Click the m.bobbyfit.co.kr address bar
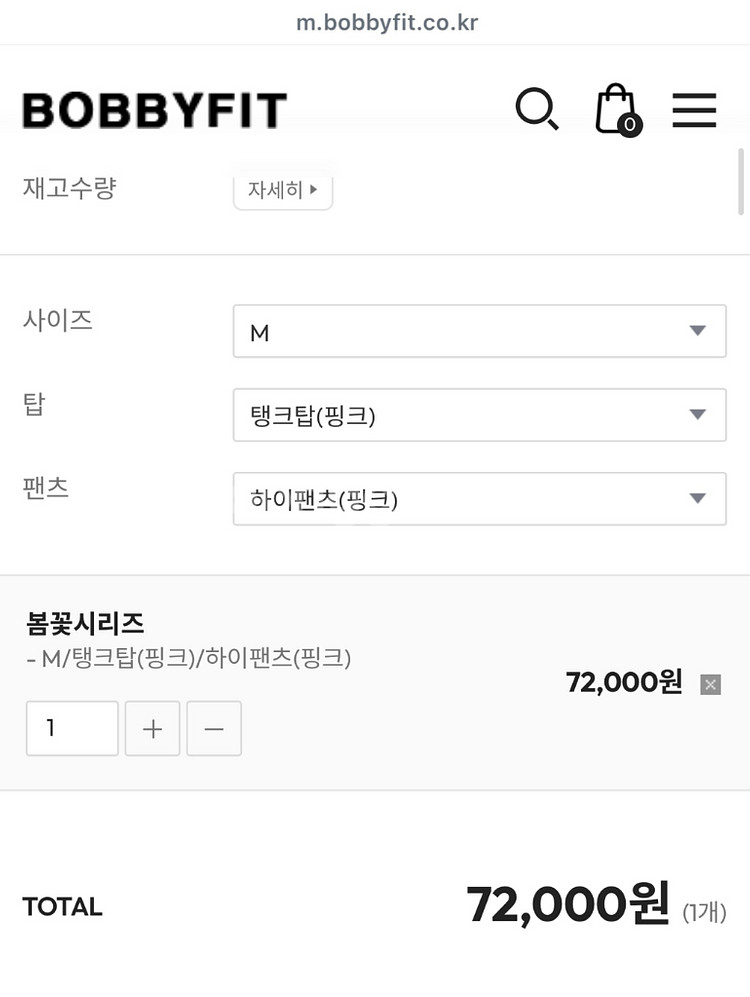 pos(387,21)
